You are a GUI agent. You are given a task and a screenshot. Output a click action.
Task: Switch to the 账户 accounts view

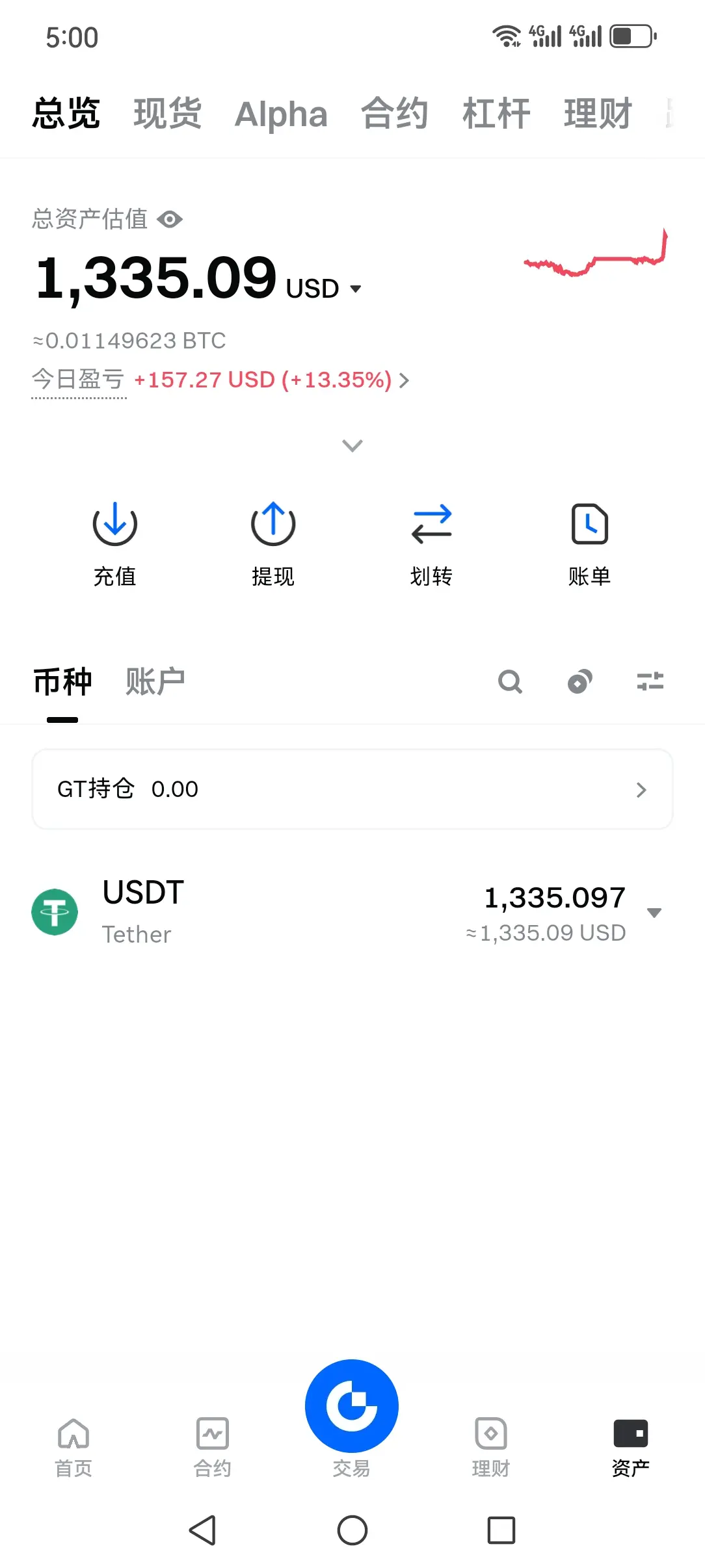coord(155,682)
